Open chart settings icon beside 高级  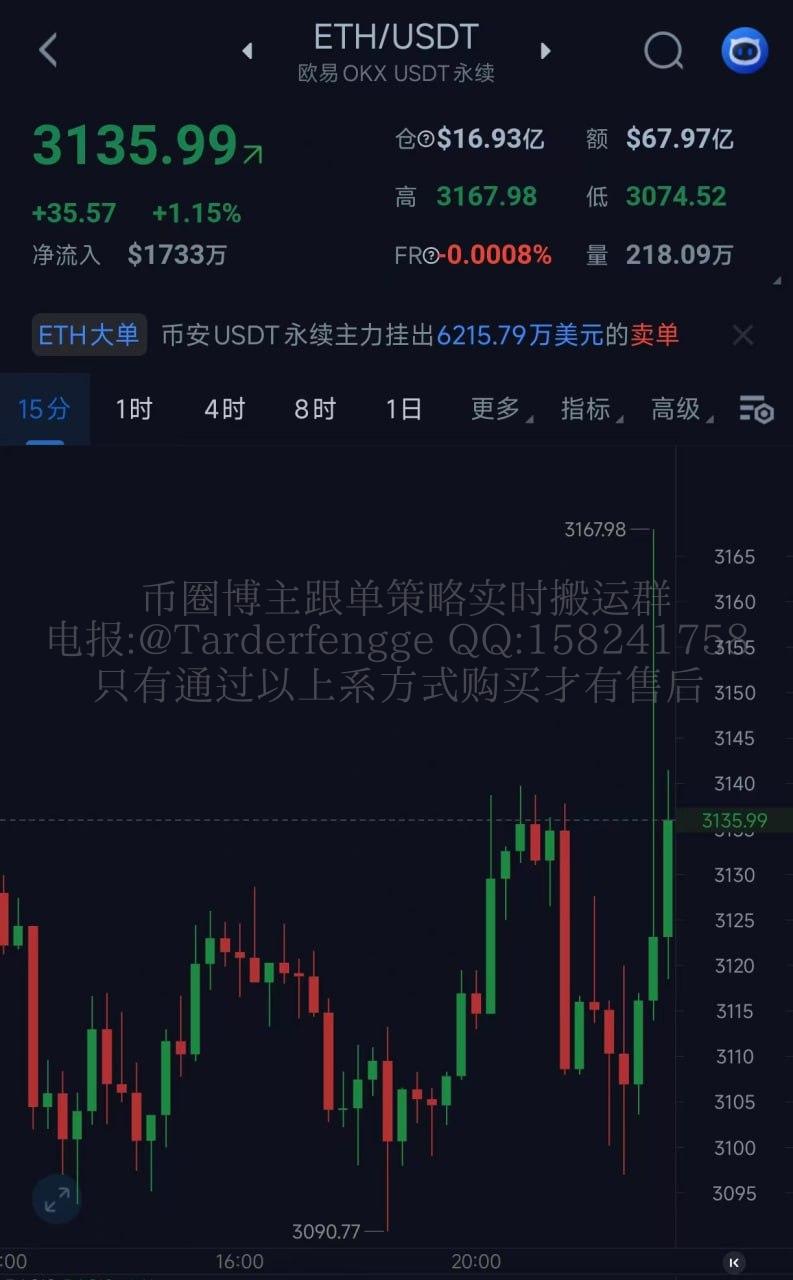click(756, 409)
